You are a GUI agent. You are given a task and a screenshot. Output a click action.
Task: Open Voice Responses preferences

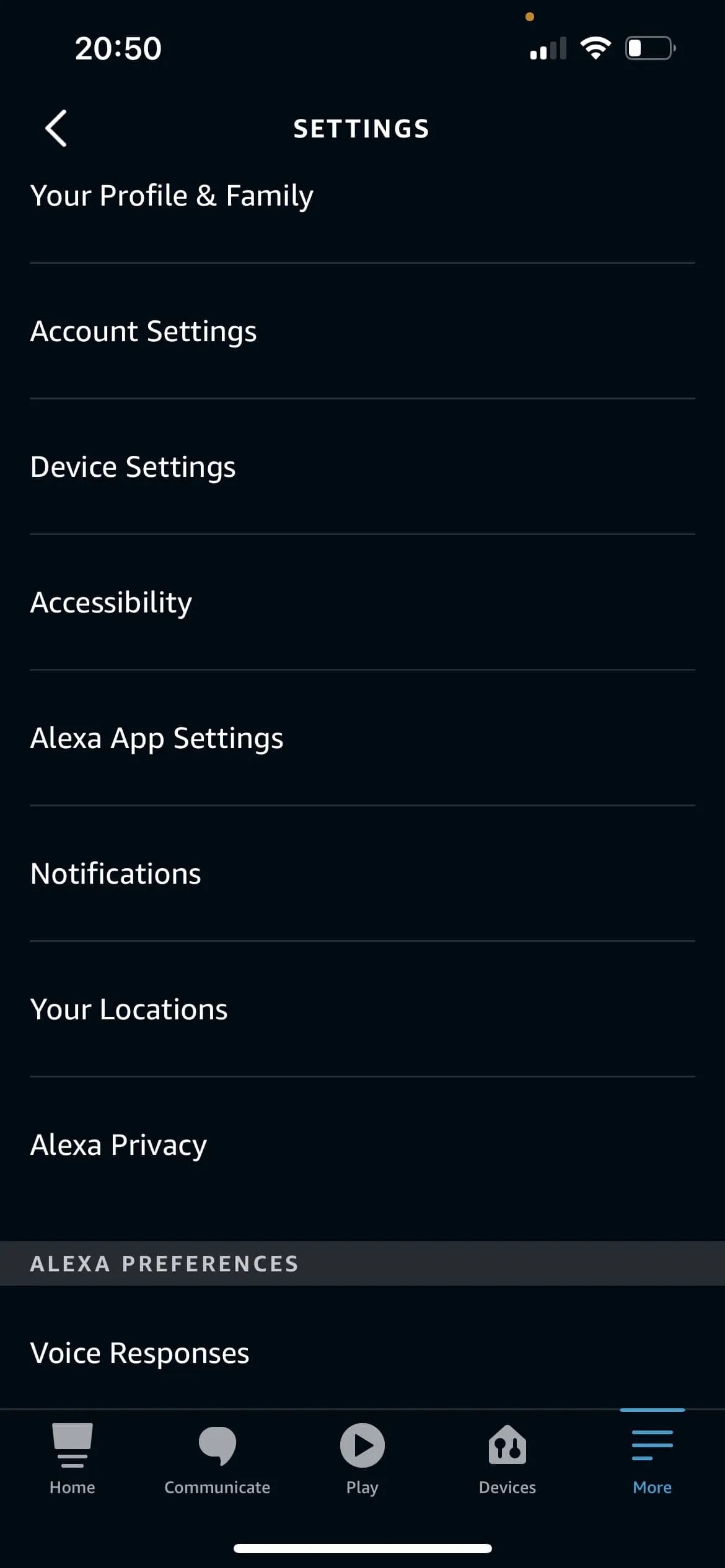[x=139, y=1353]
